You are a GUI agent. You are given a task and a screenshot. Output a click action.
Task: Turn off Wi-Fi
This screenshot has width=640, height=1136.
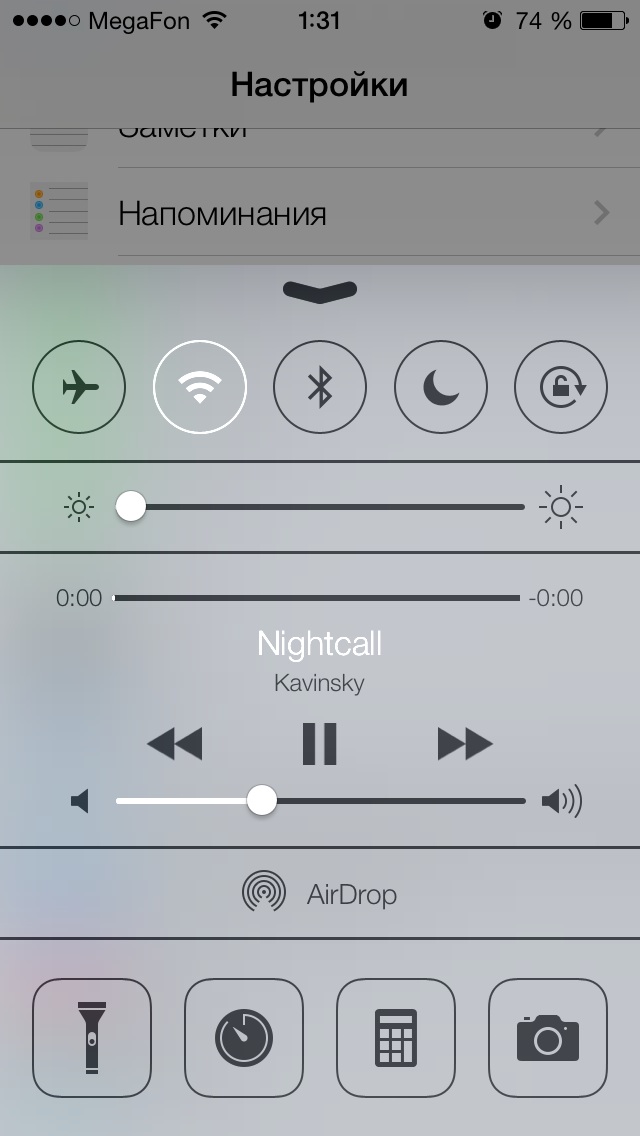pos(200,388)
